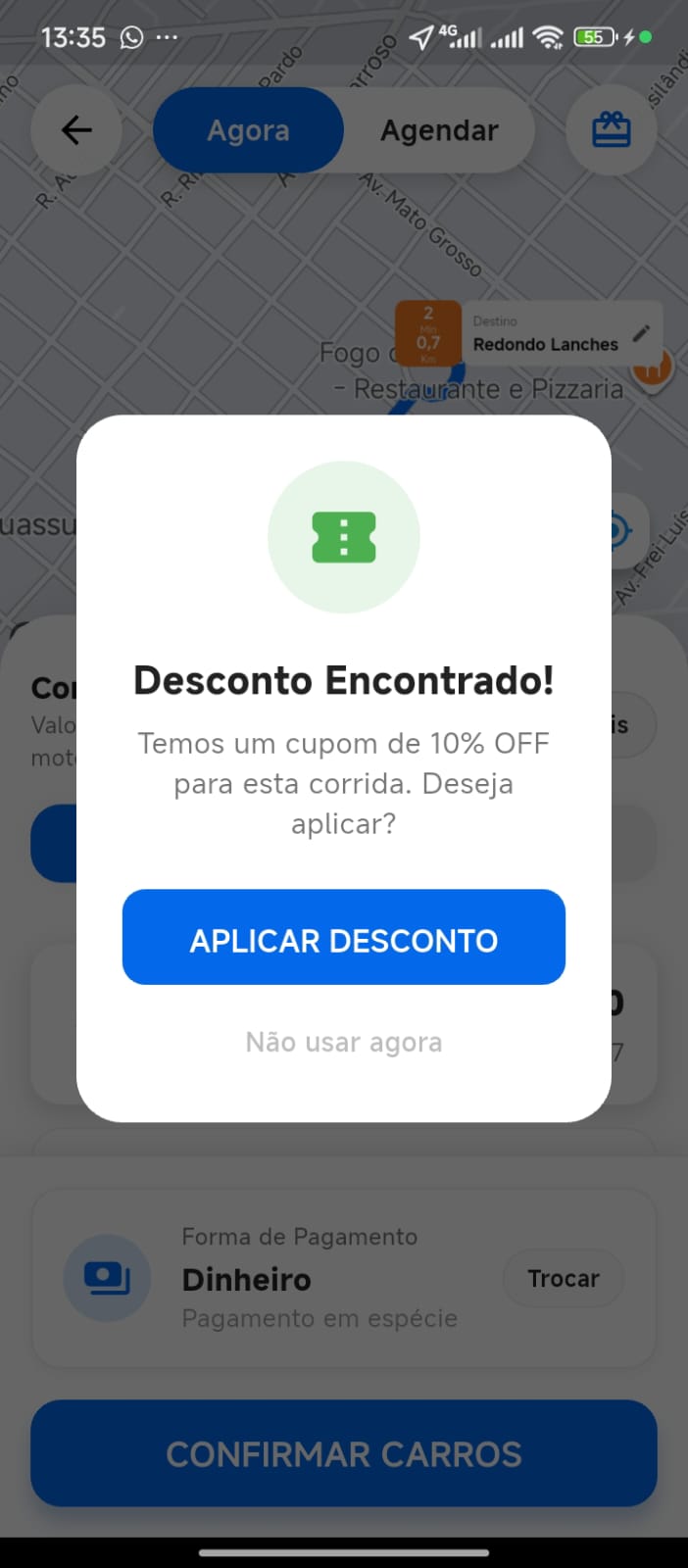688x1568 pixels.
Task: Go back with the arrow icon
Action: 76,130
